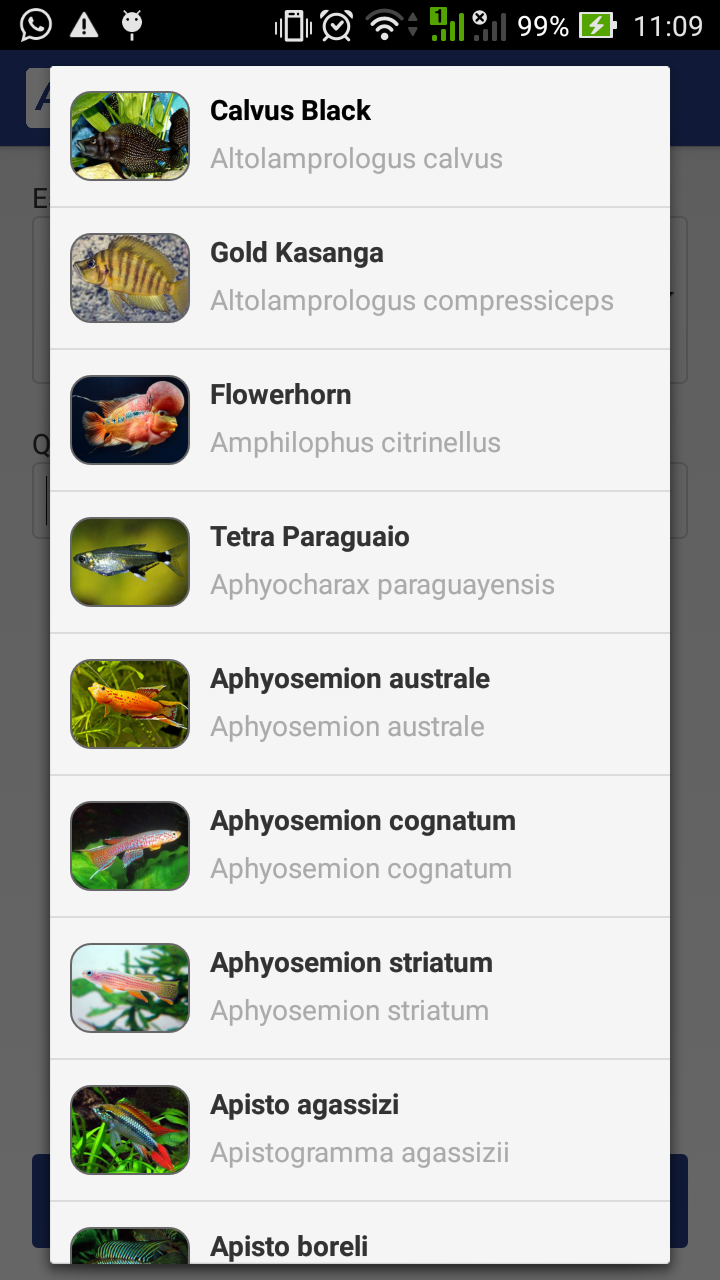Select Tetra Paraguaio
Image resolution: width=720 pixels, height=1280 pixels.
(x=360, y=562)
